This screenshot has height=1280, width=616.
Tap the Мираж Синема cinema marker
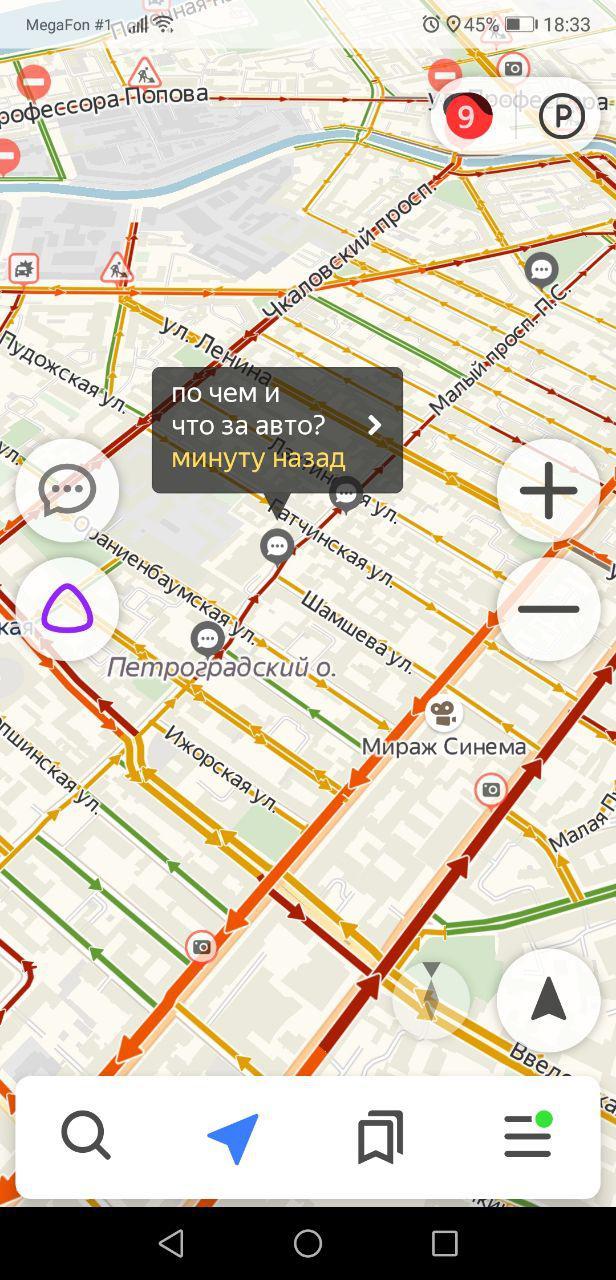pos(443,713)
